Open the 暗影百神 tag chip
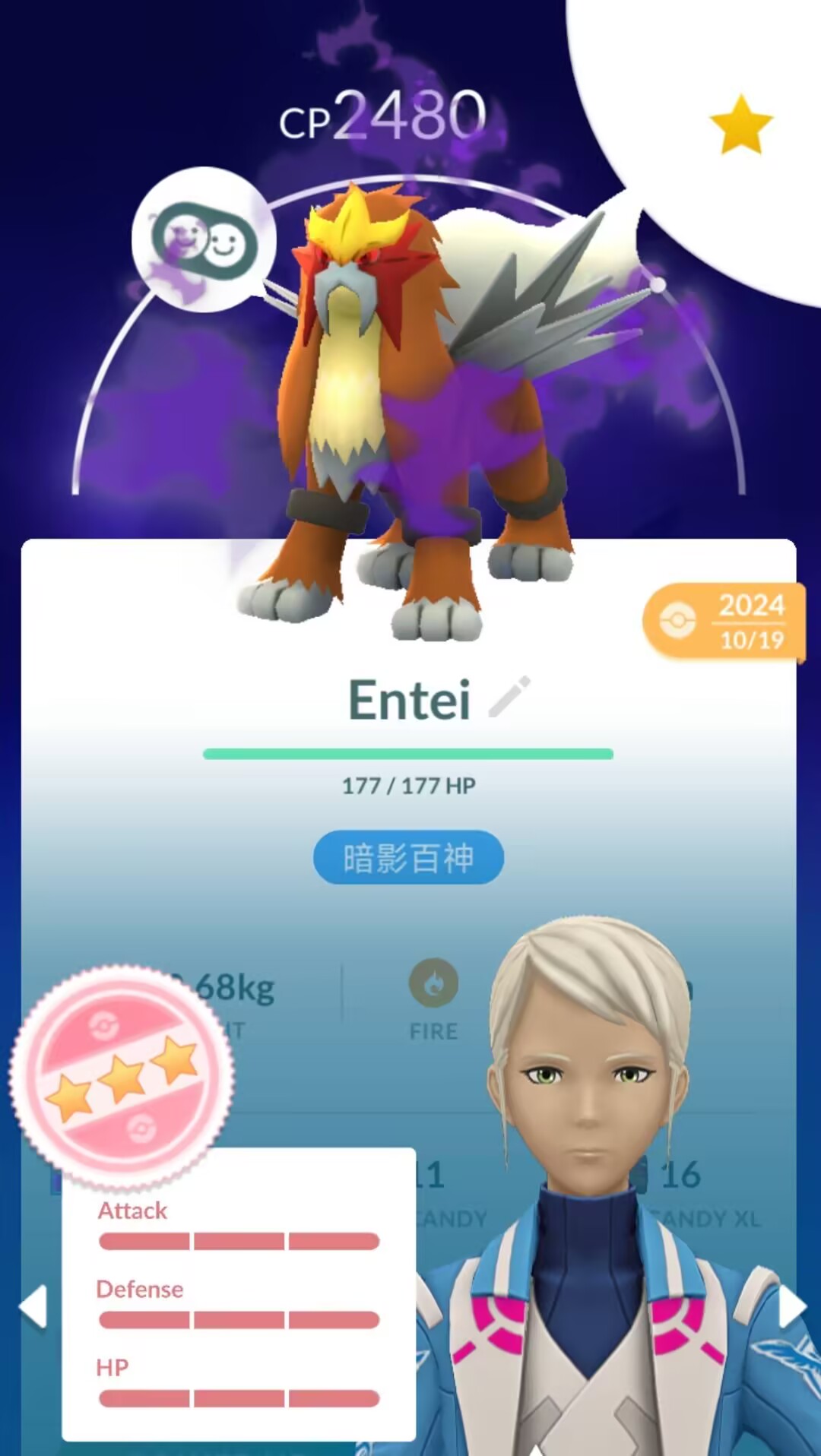Viewport: 821px width, 1456px height. coord(408,857)
